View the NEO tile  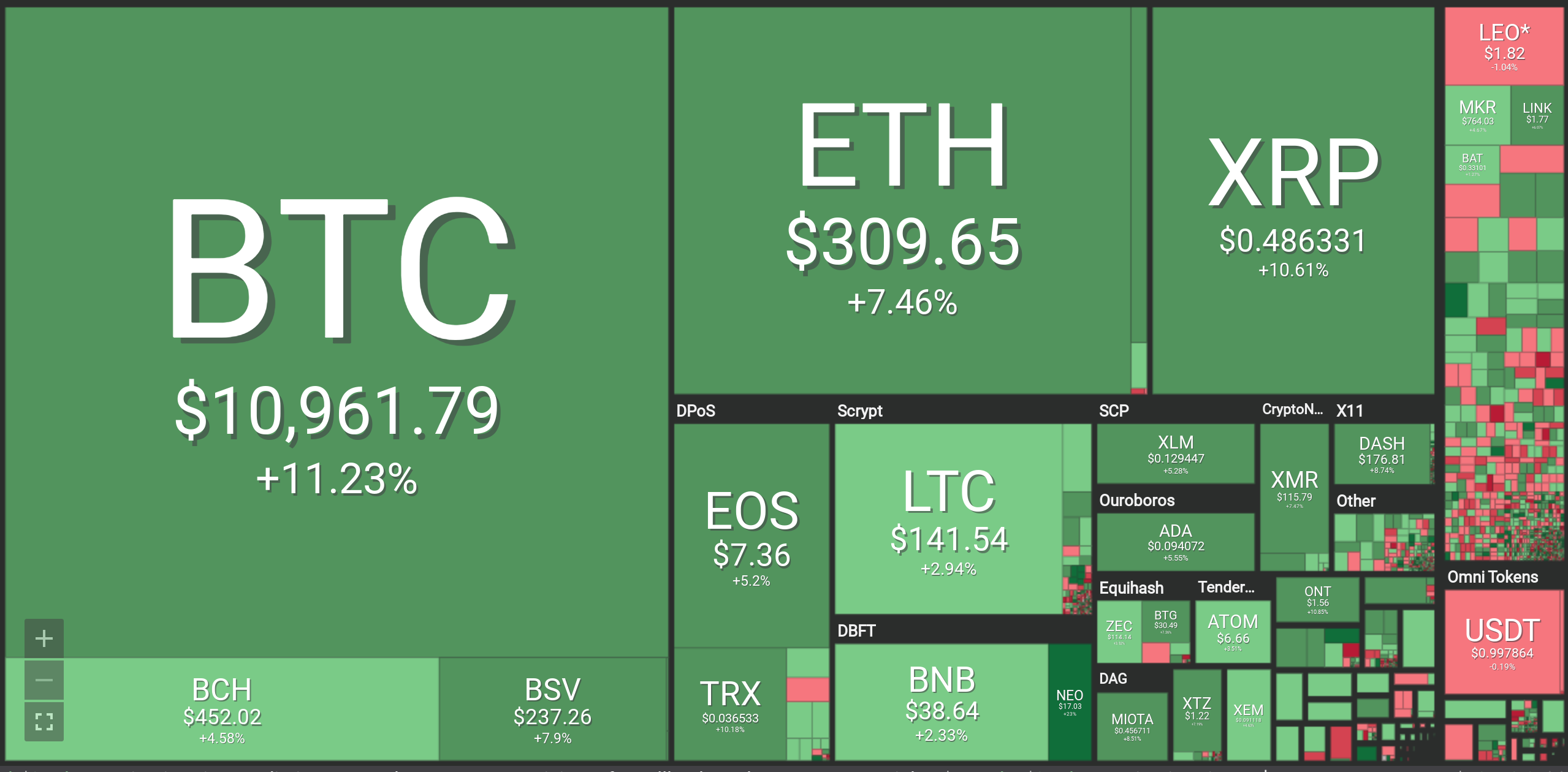coord(1069,702)
